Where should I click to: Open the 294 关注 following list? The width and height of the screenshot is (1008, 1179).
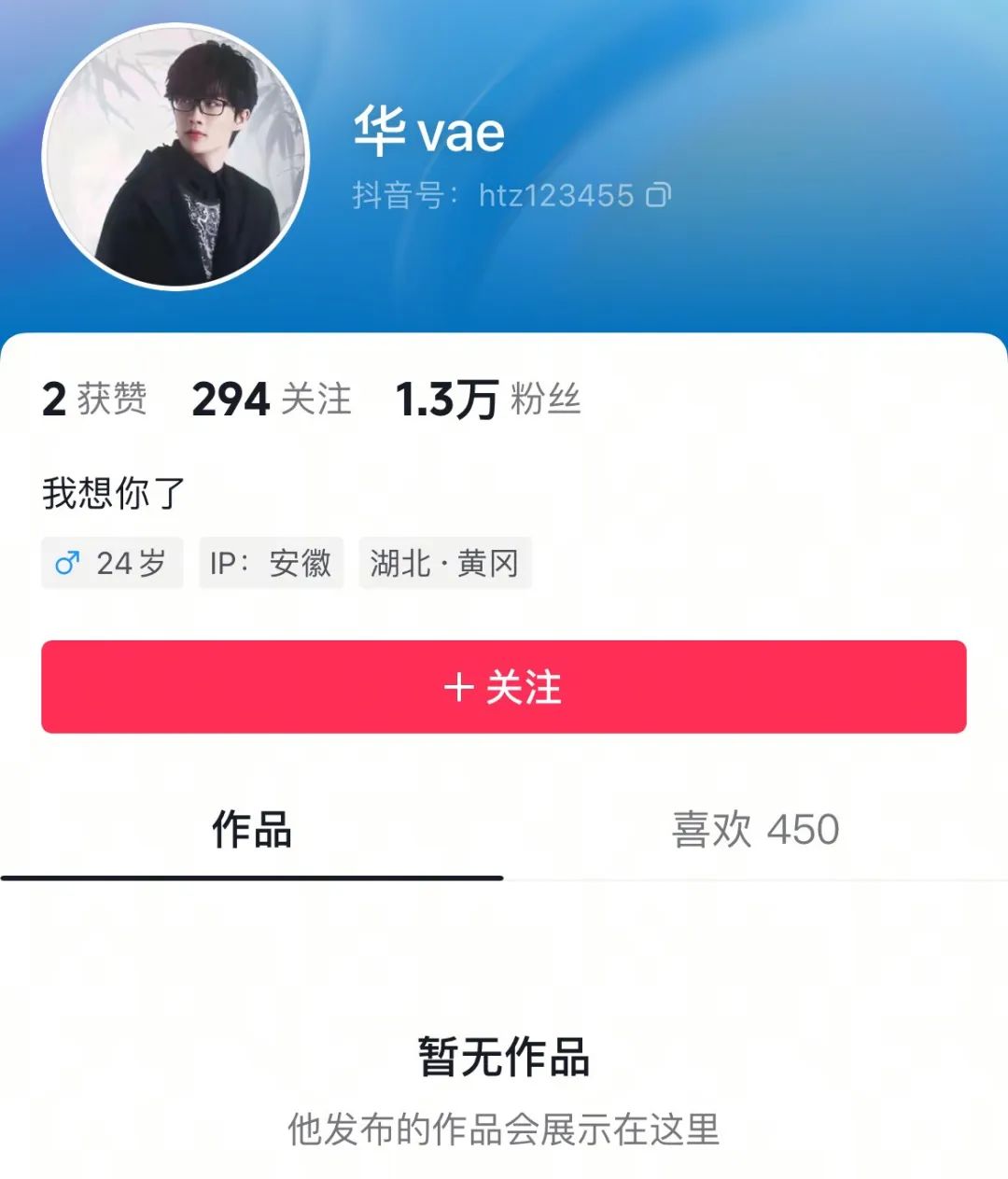271,400
